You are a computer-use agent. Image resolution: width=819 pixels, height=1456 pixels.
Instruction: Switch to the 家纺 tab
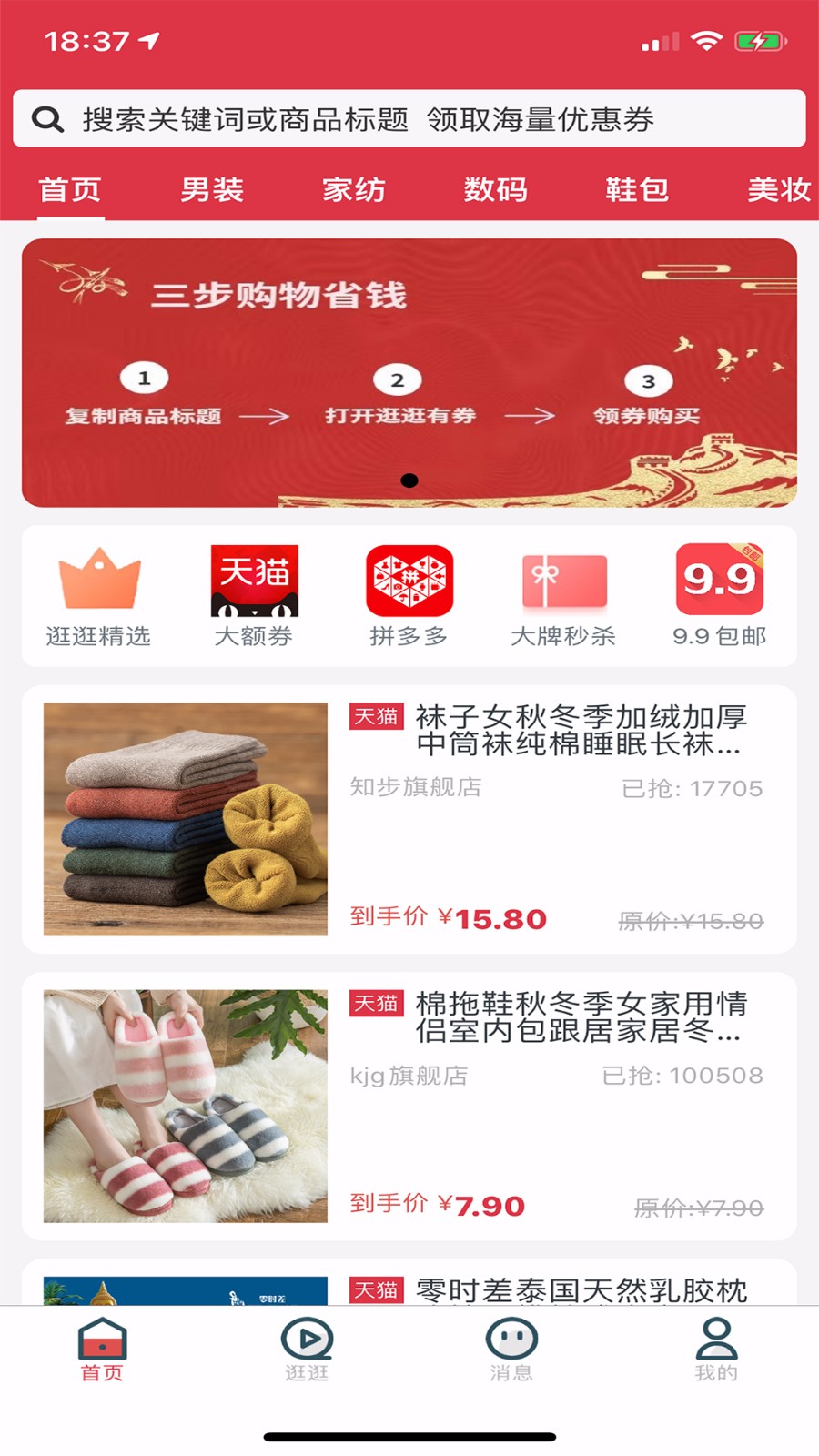(356, 190)
